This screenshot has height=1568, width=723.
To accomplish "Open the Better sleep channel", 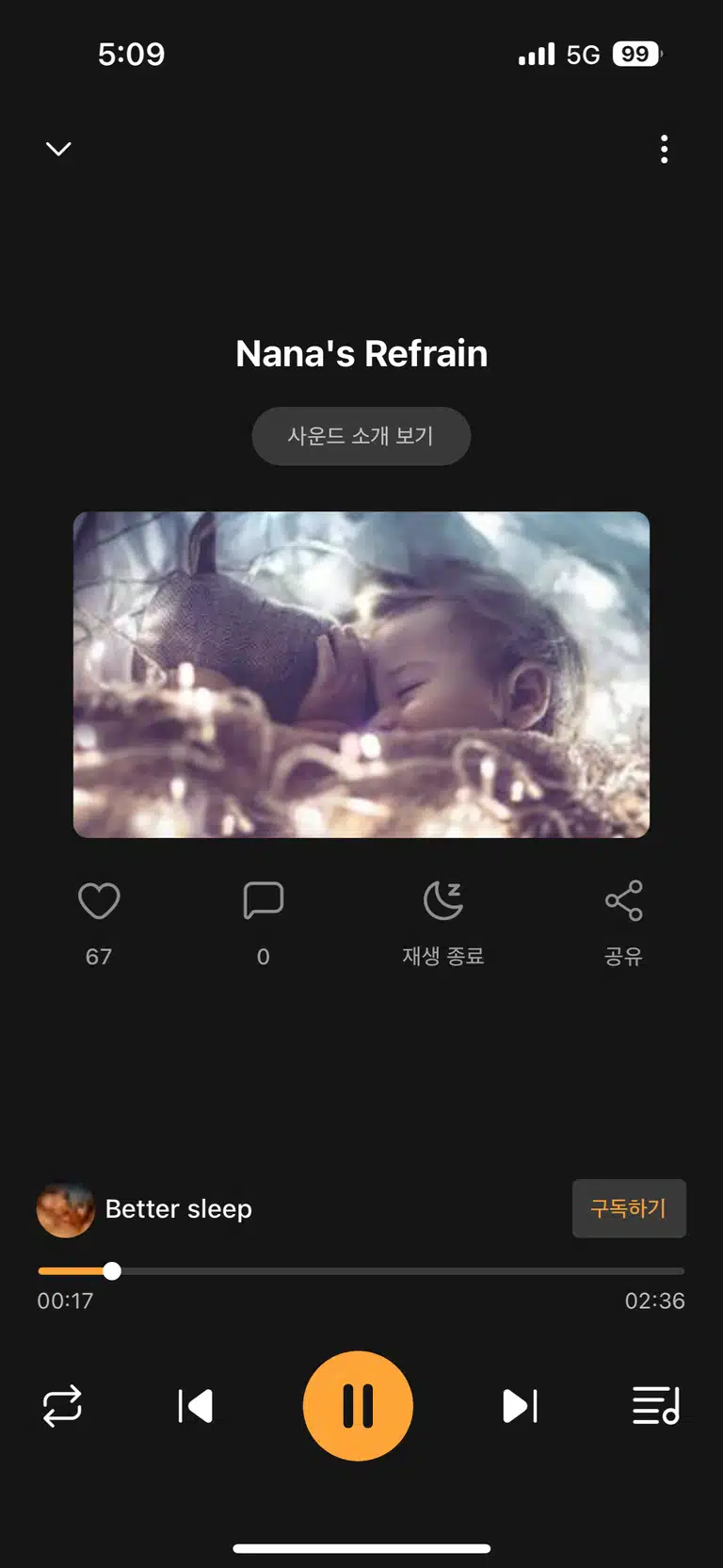I will tap(145, 1209).
